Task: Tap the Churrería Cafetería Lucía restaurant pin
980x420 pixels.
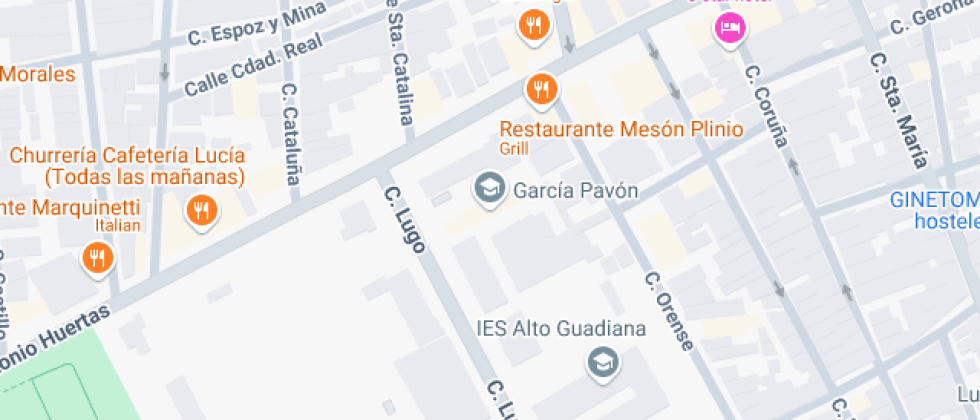Action: (202, 210)
